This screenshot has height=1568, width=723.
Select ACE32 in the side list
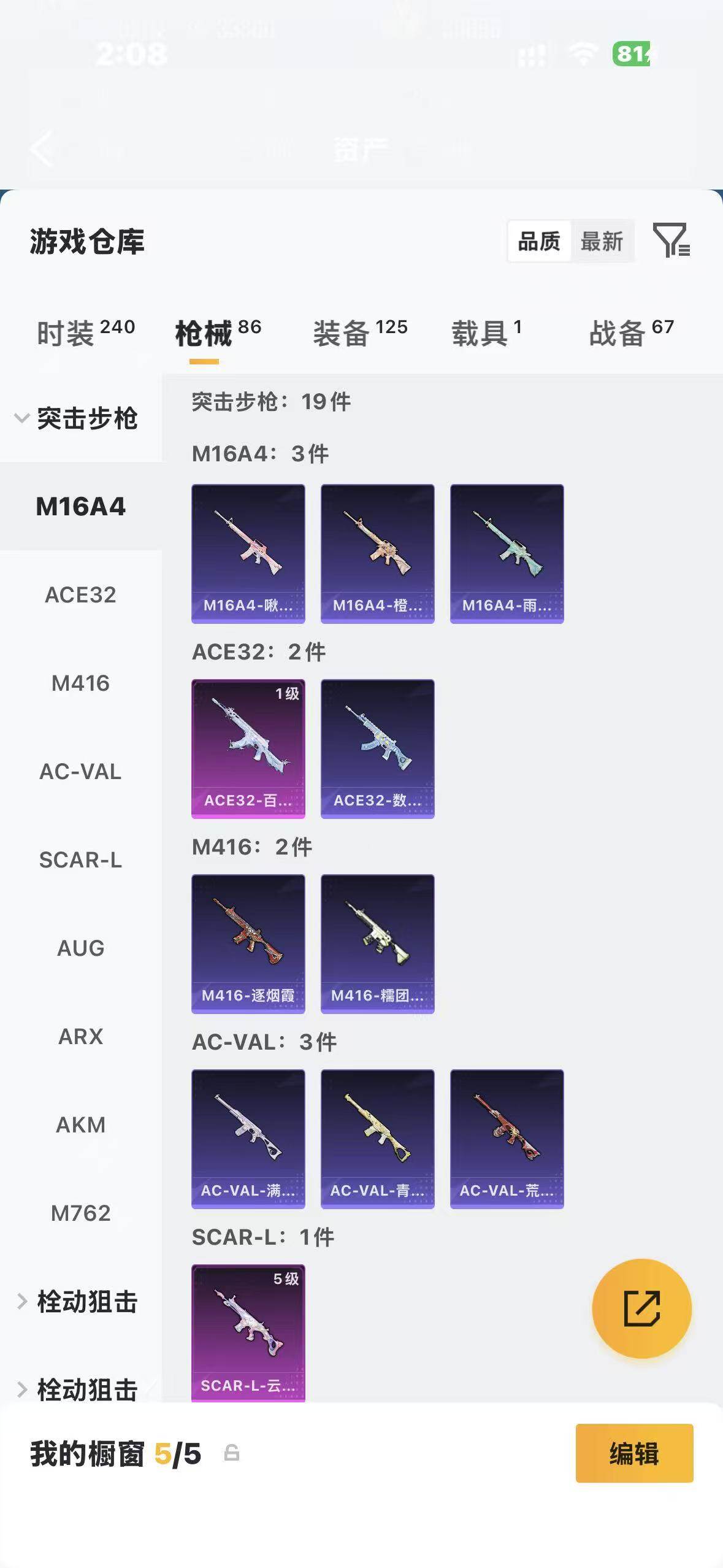click(x=81, y=594)
